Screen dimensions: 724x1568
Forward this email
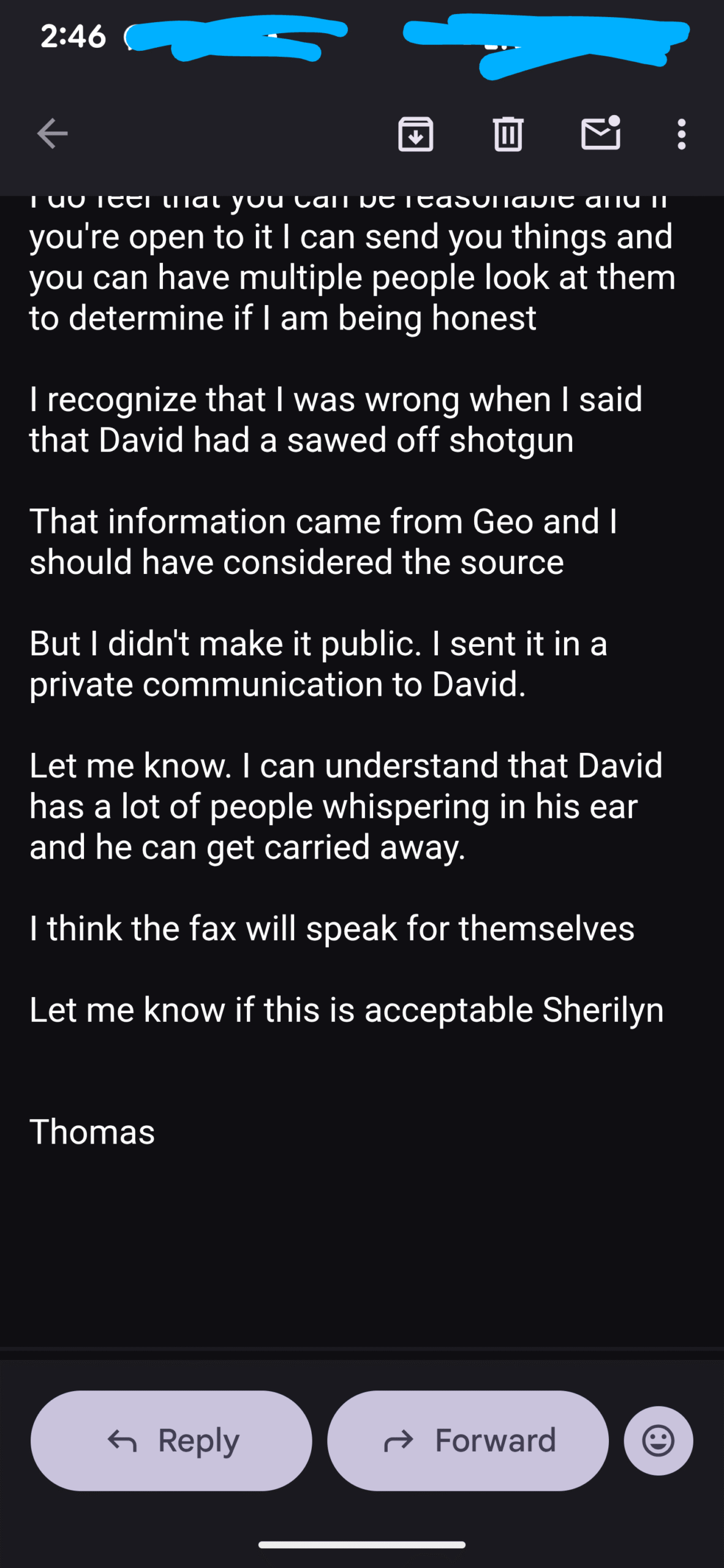pyautogui.click(x=468, y=1441)
